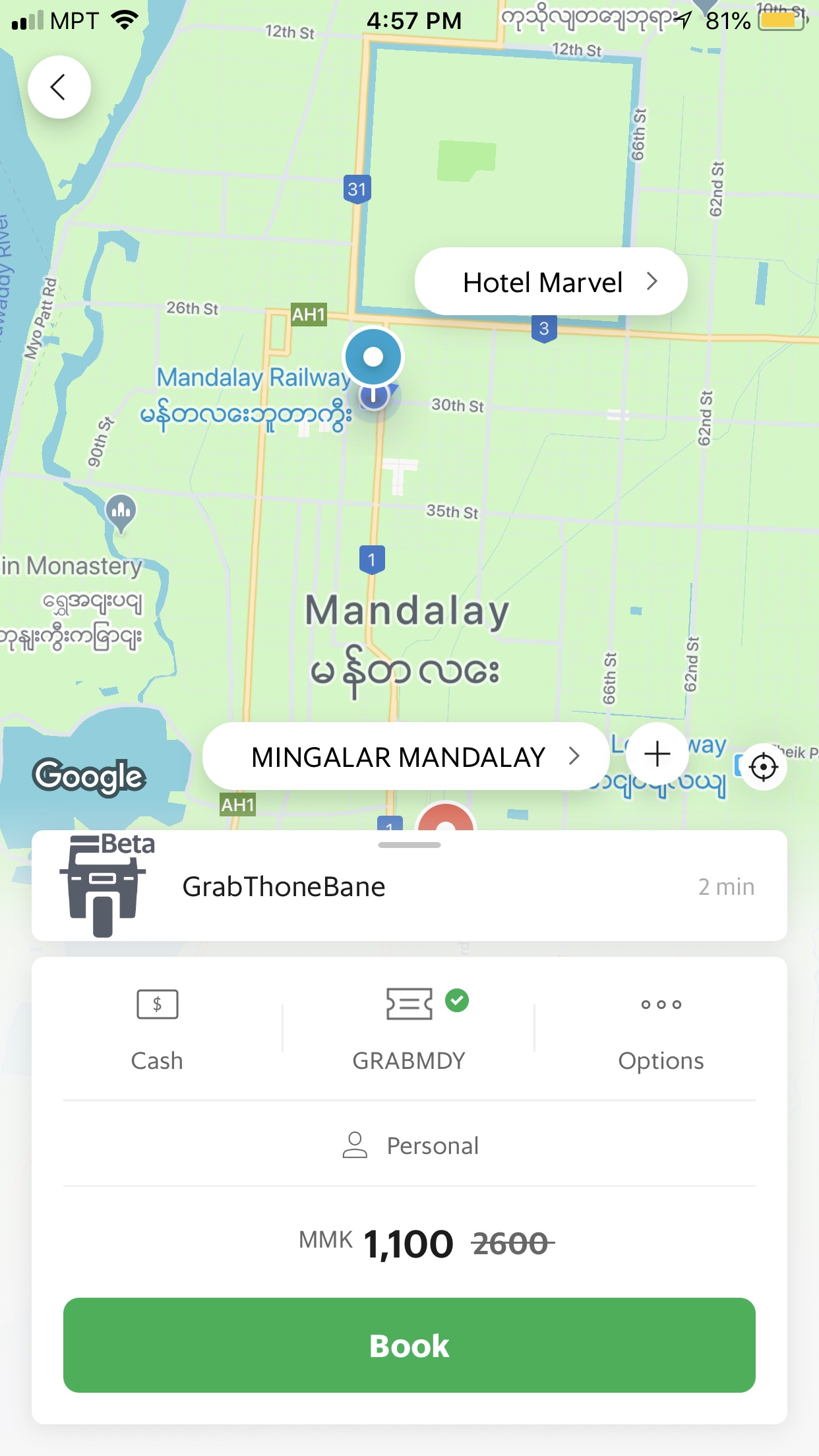819x1456 pixels.
Task: Add another stop with the plus button
Action: [x=657, y=754]
